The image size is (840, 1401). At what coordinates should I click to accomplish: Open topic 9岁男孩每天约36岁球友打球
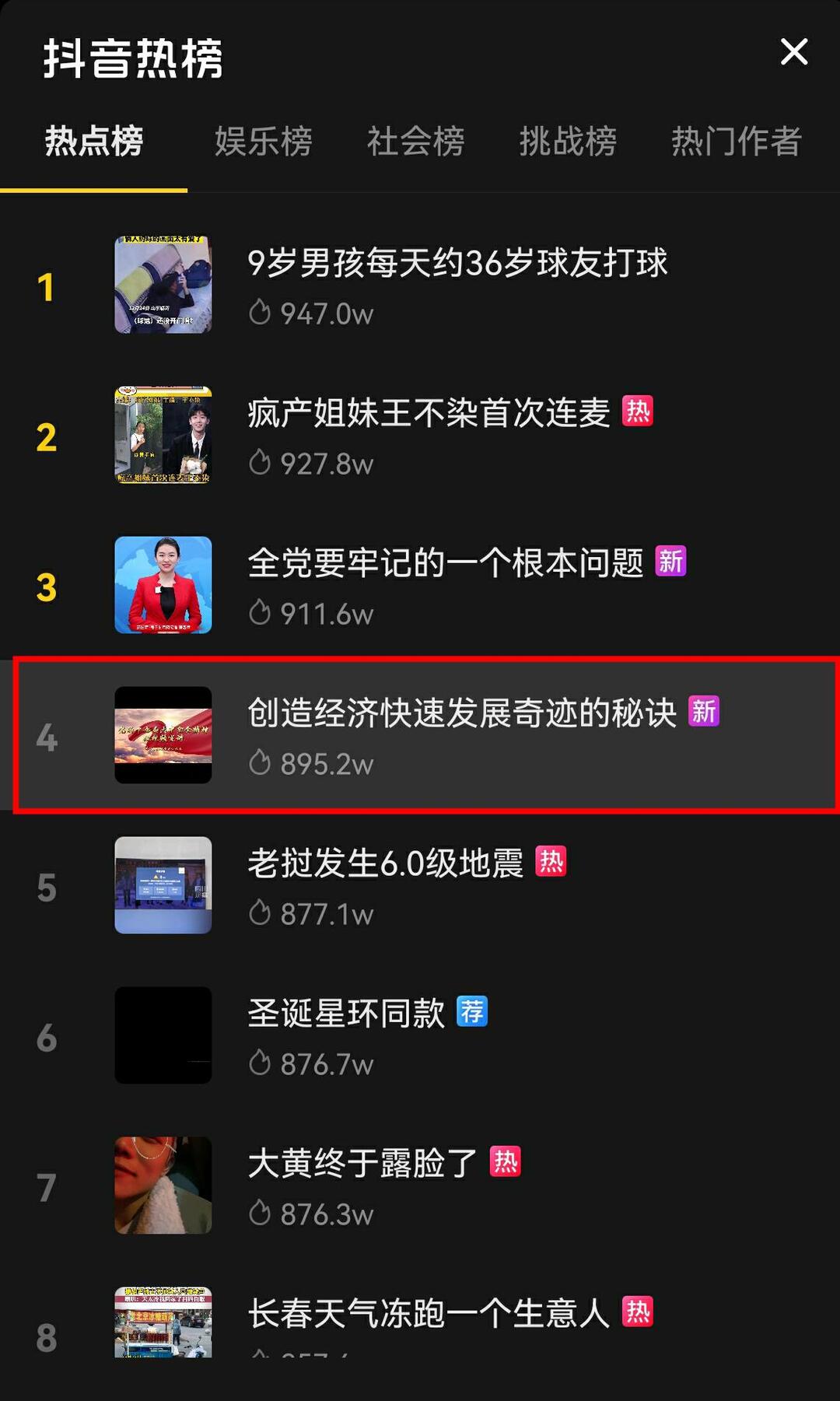pyautogui.click(x=457, y=263)
